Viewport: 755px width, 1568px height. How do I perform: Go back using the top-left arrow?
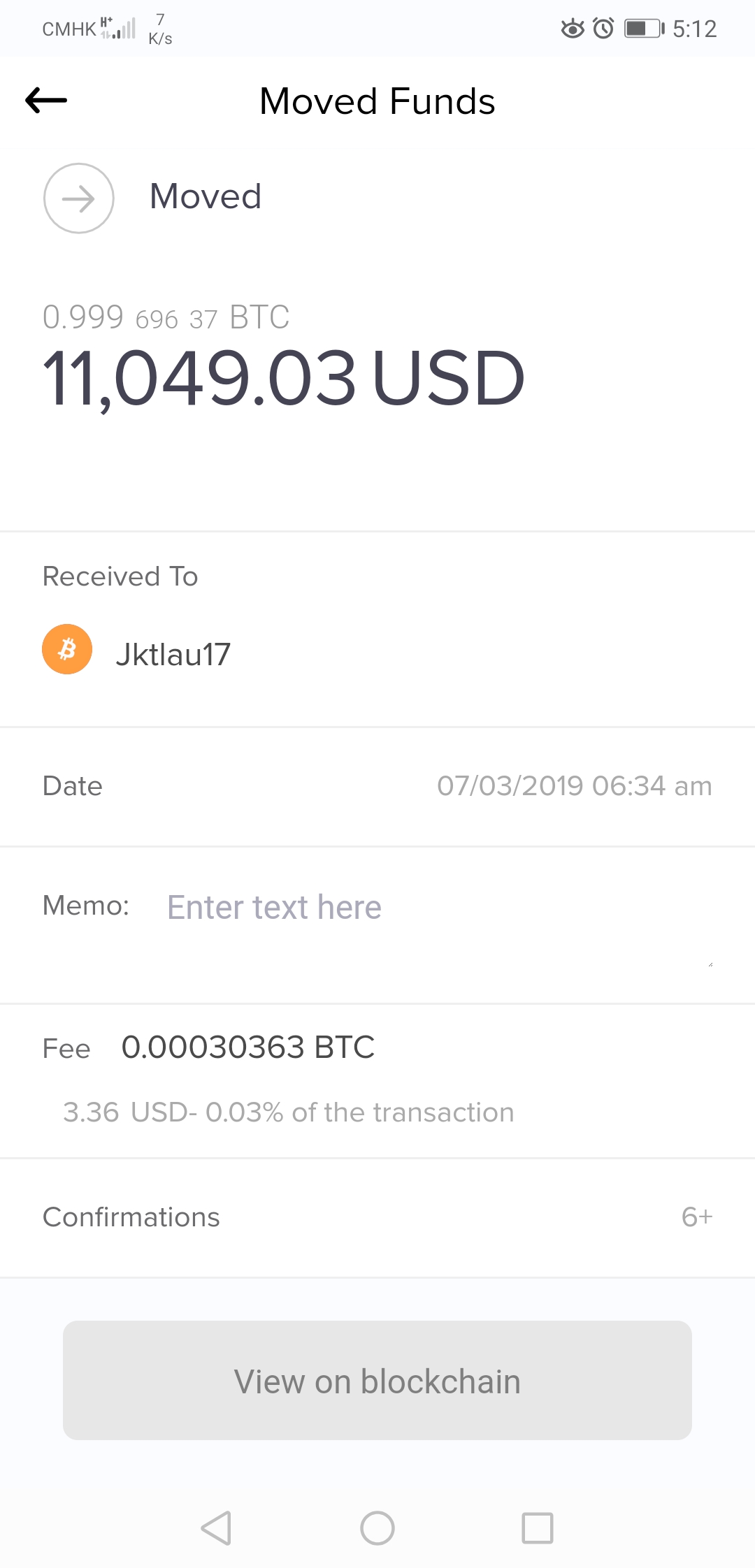pyautogui.click(x=46, y=101)
